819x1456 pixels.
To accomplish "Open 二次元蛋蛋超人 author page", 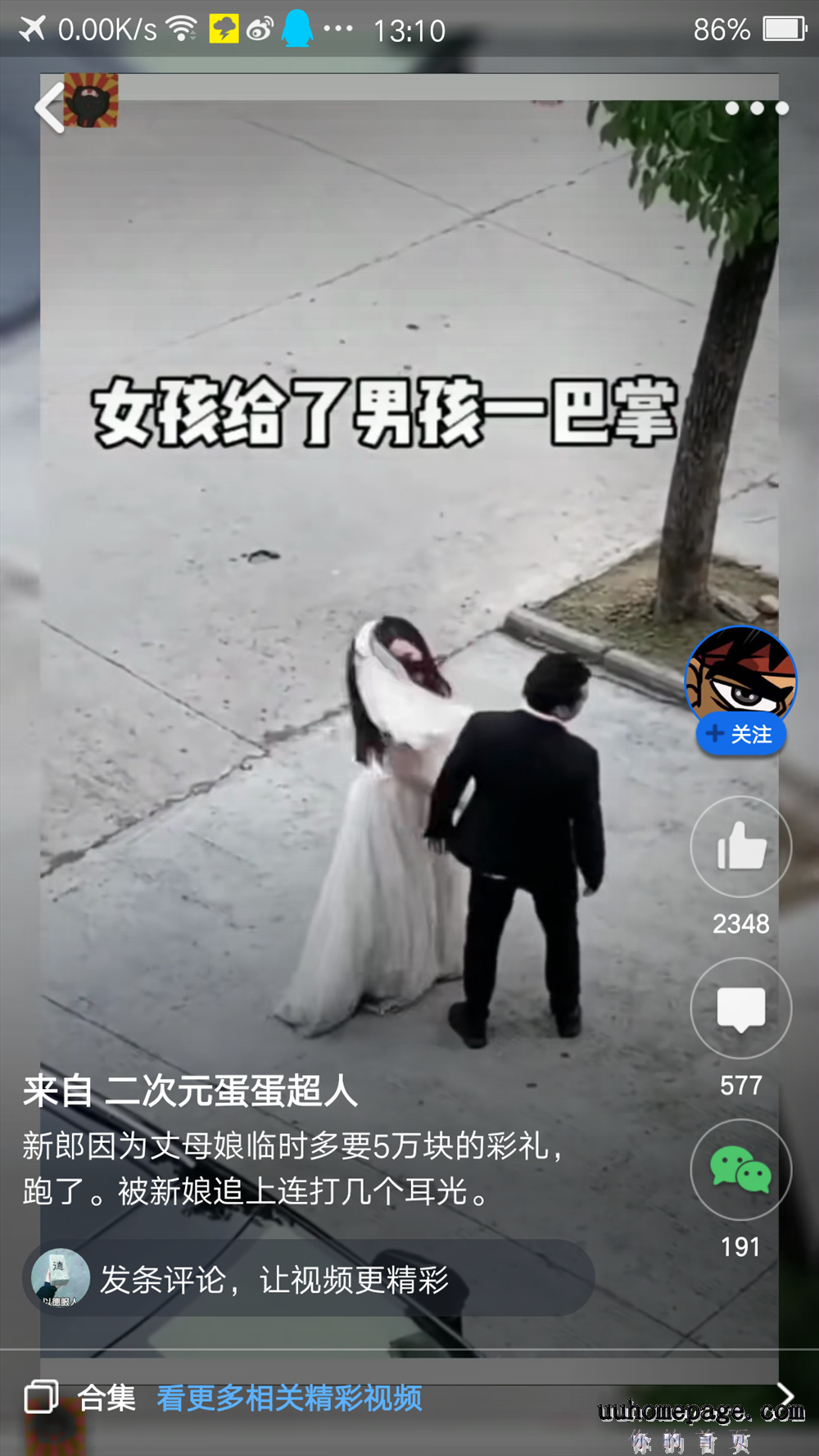I will [x=231, y=1091].
